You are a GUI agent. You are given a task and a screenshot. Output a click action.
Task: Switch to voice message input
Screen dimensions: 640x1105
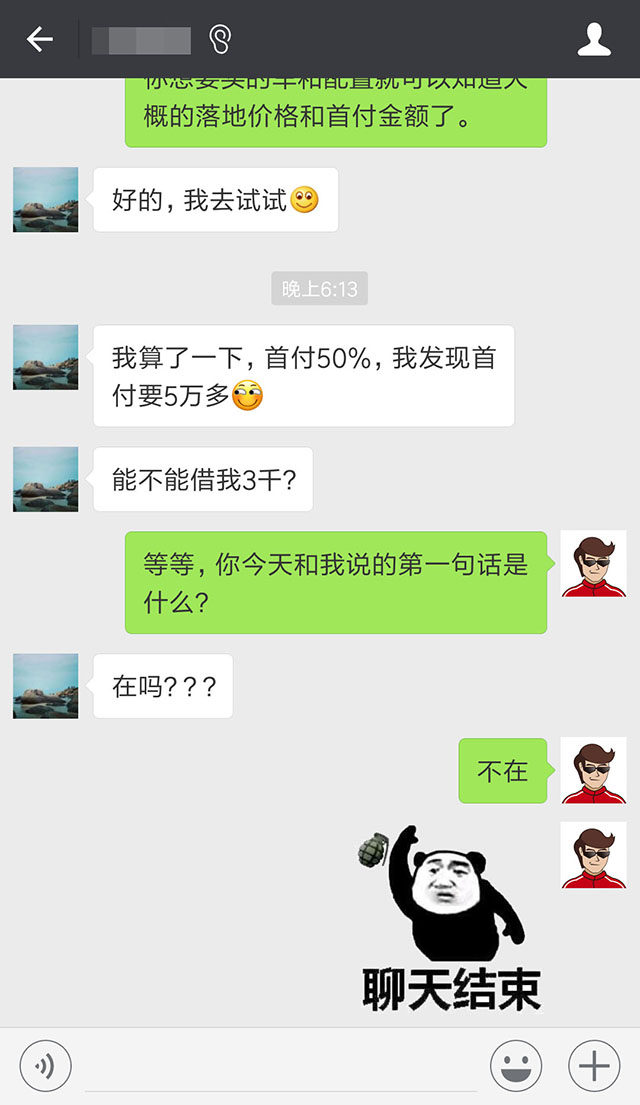tap(45, 1066)
